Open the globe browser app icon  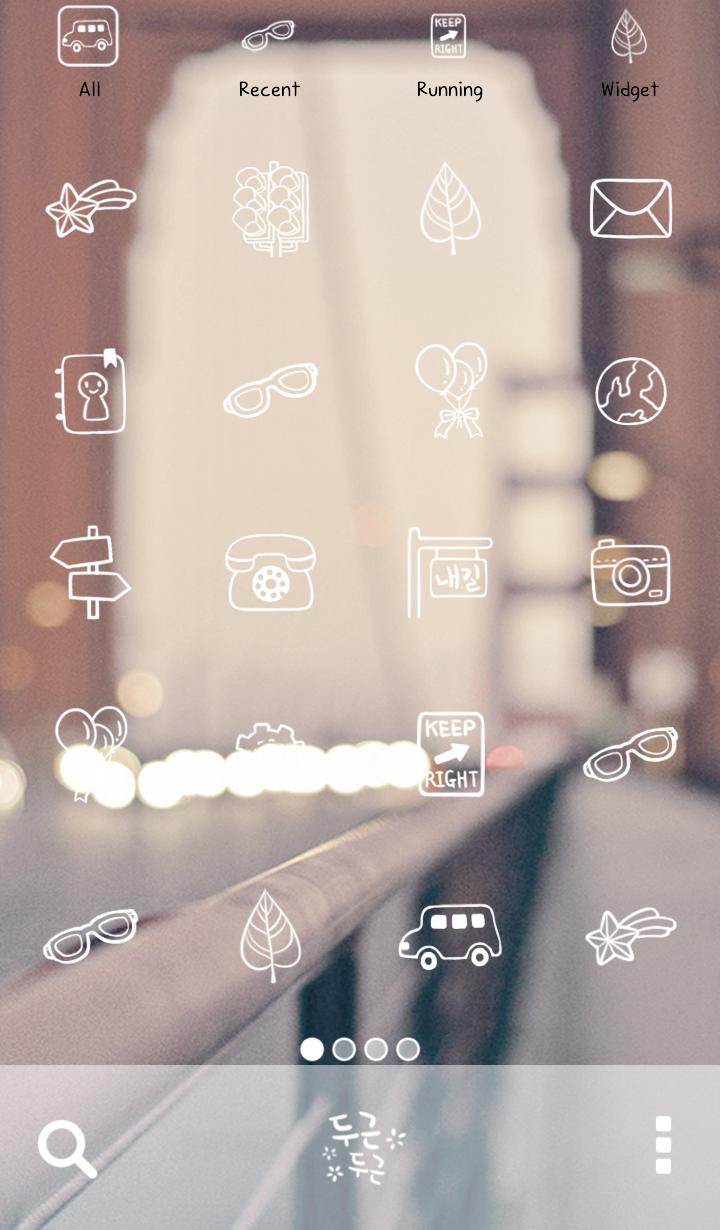point(630,391)
